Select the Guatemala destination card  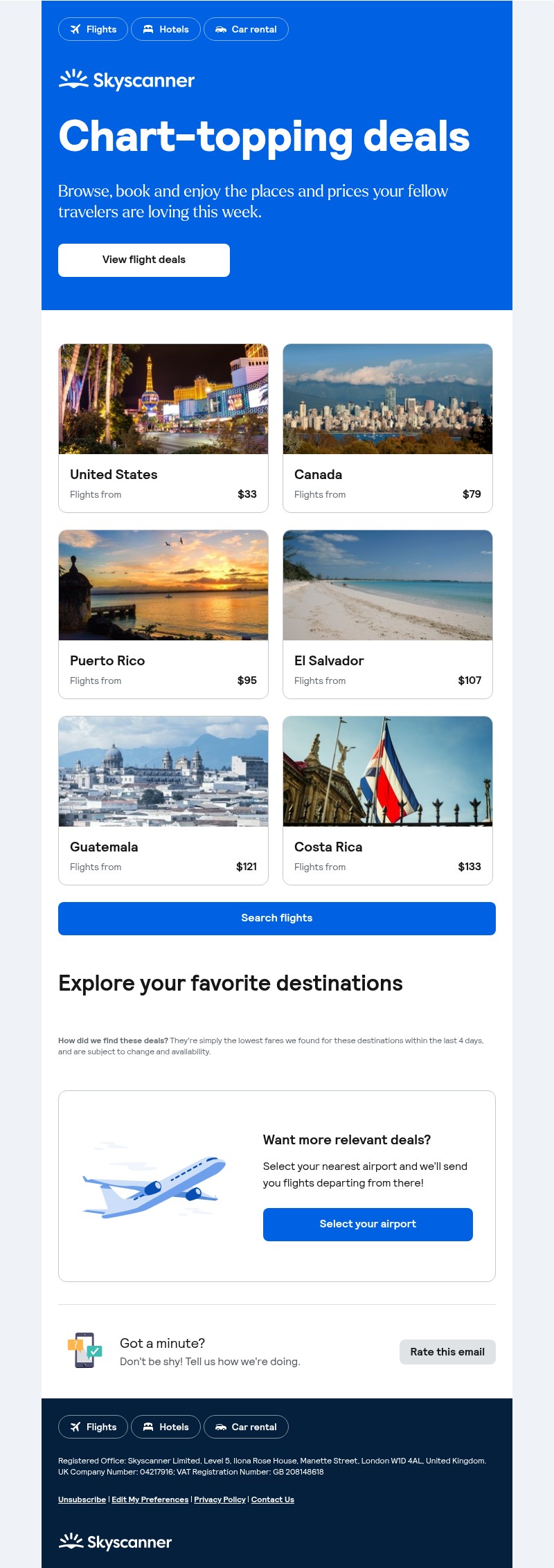click(163, 800)
